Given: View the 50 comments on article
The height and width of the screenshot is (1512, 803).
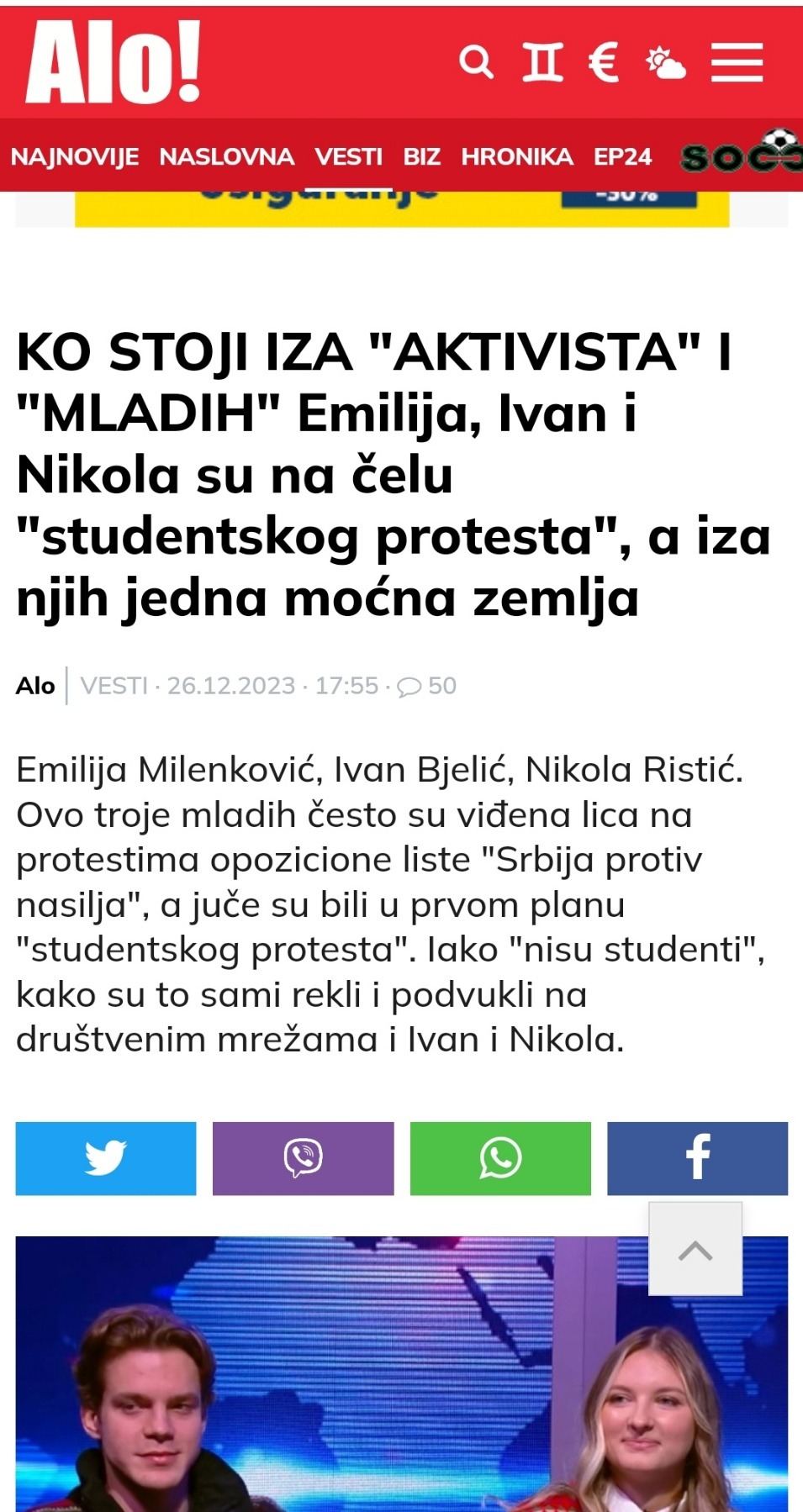Looking at the screenshot, I should pyautogui.click(x=427, y=686).
